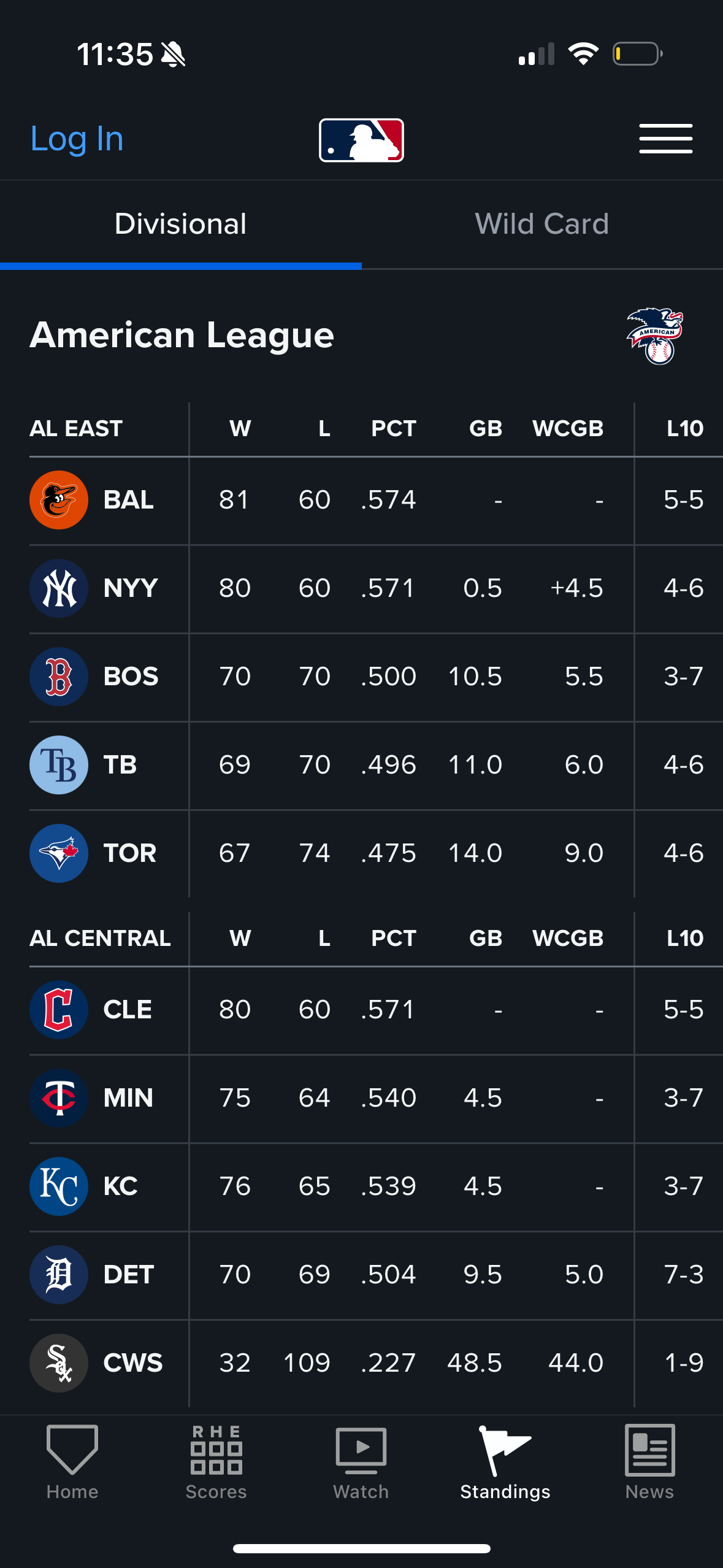This screenshot has width=723, height=1568.
Task: Select the Baltimore Orioles team logo
Action: (58, 499)
